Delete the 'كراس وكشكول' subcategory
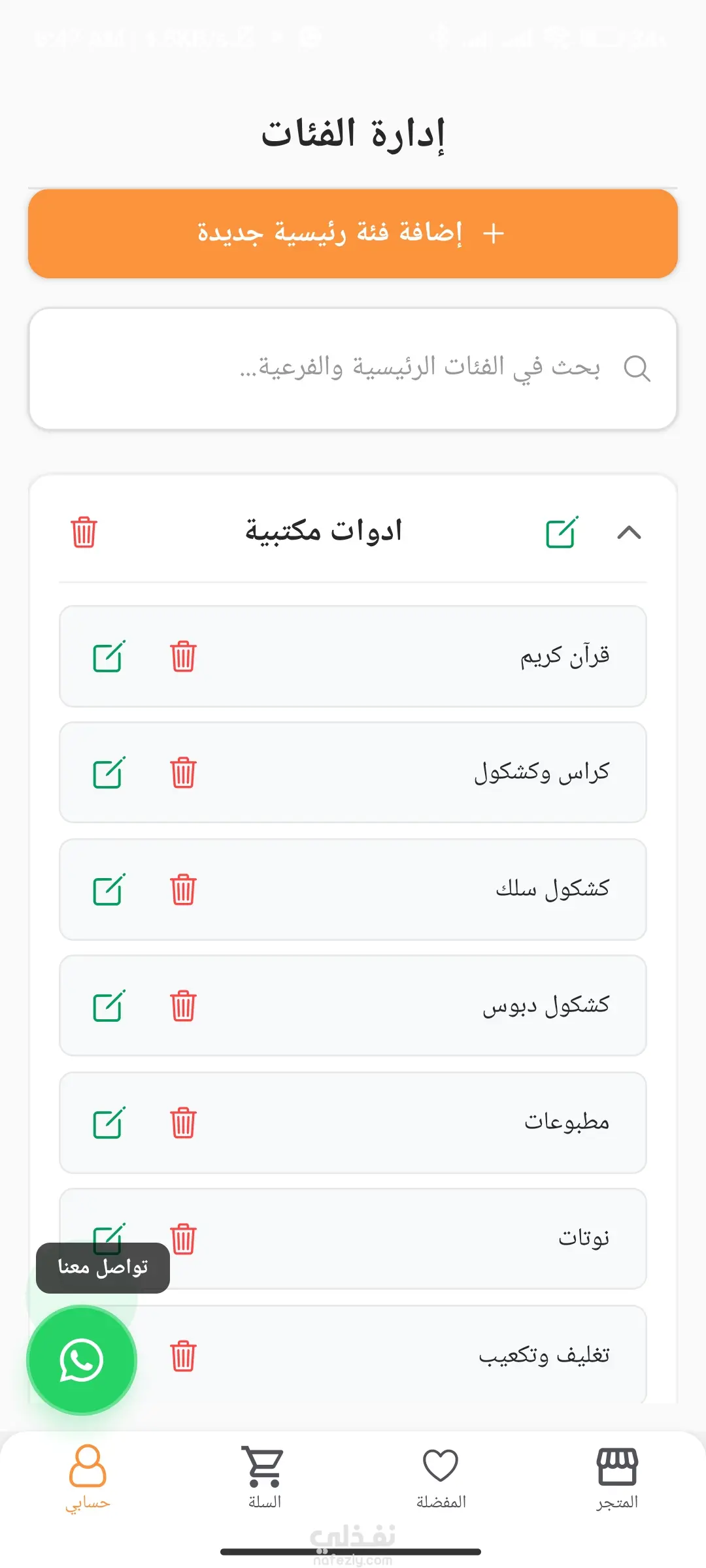Screen dimensions: 706x1568 point(183,773)
